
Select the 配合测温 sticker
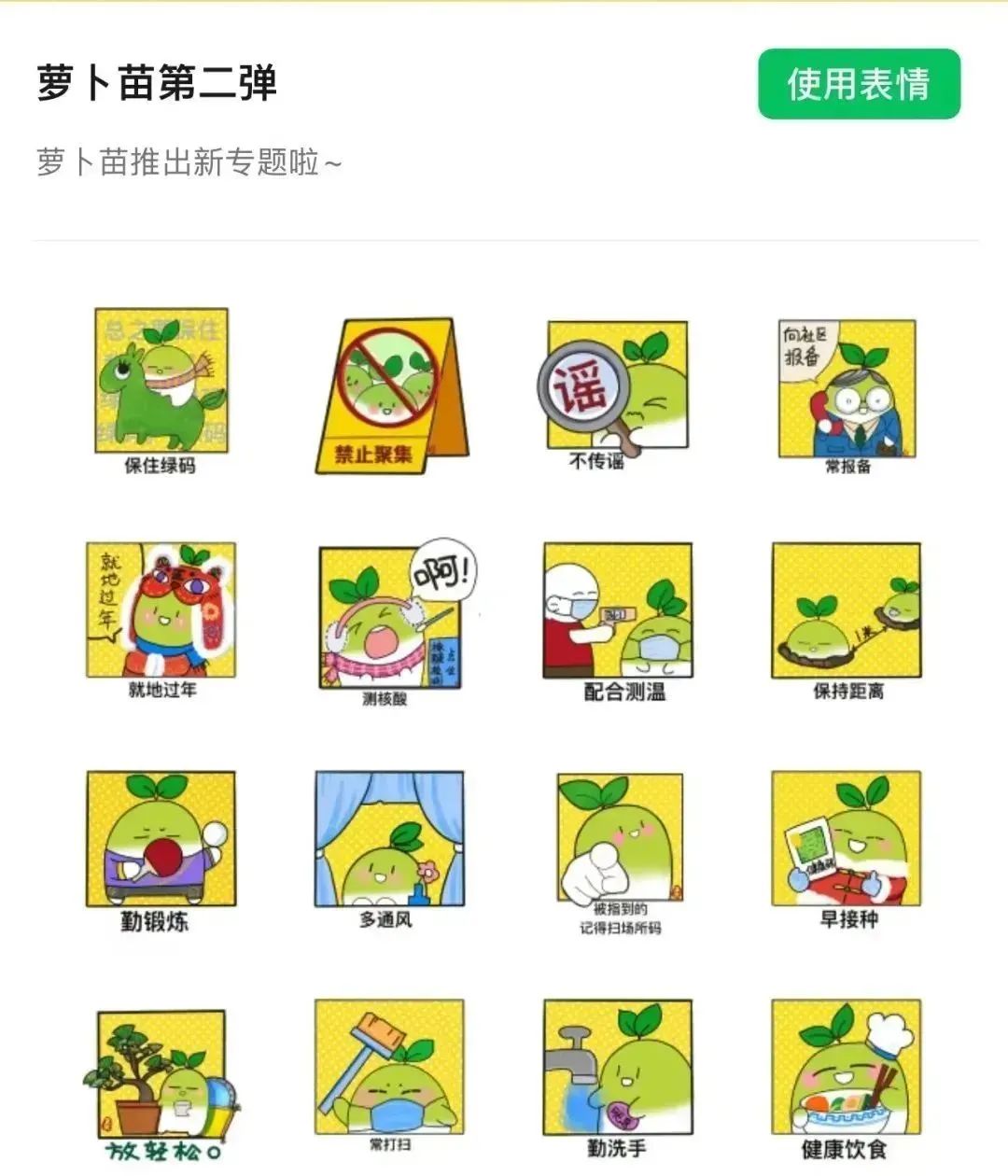pos(618,618)
